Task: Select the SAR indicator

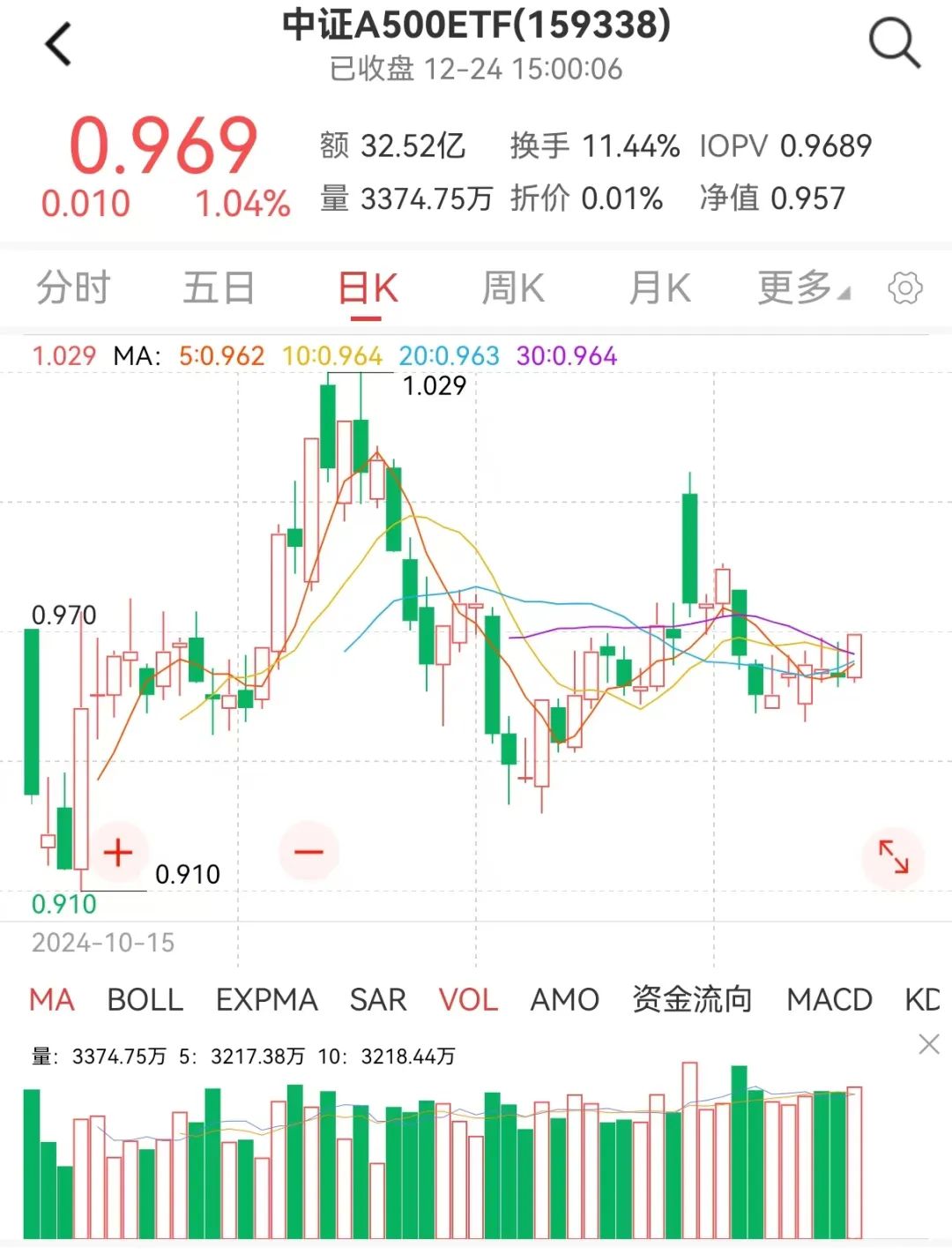Action: 378,1000
